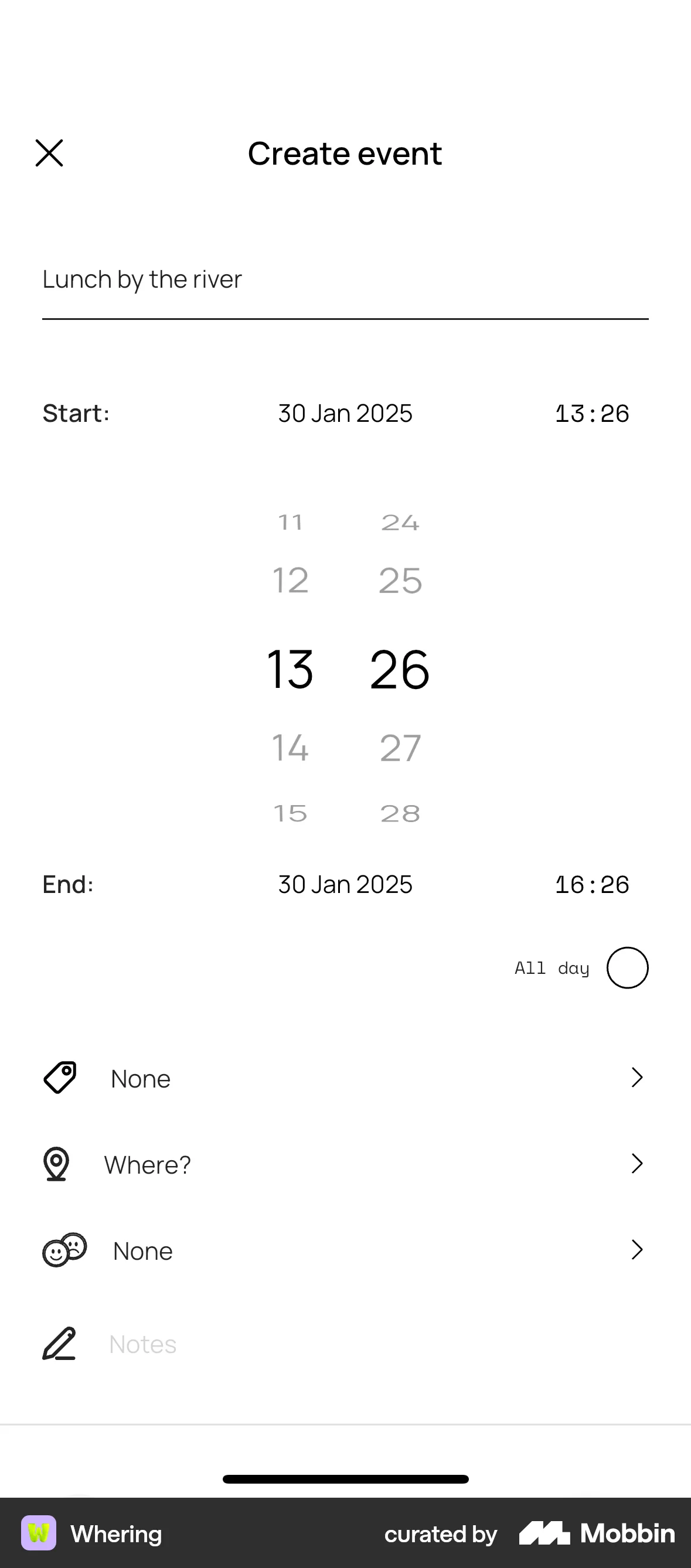Image resolution: width=691 pixels, height=1568 pixels.
Task: Open the Where? row chevron
Action: tap(637, 1163)
